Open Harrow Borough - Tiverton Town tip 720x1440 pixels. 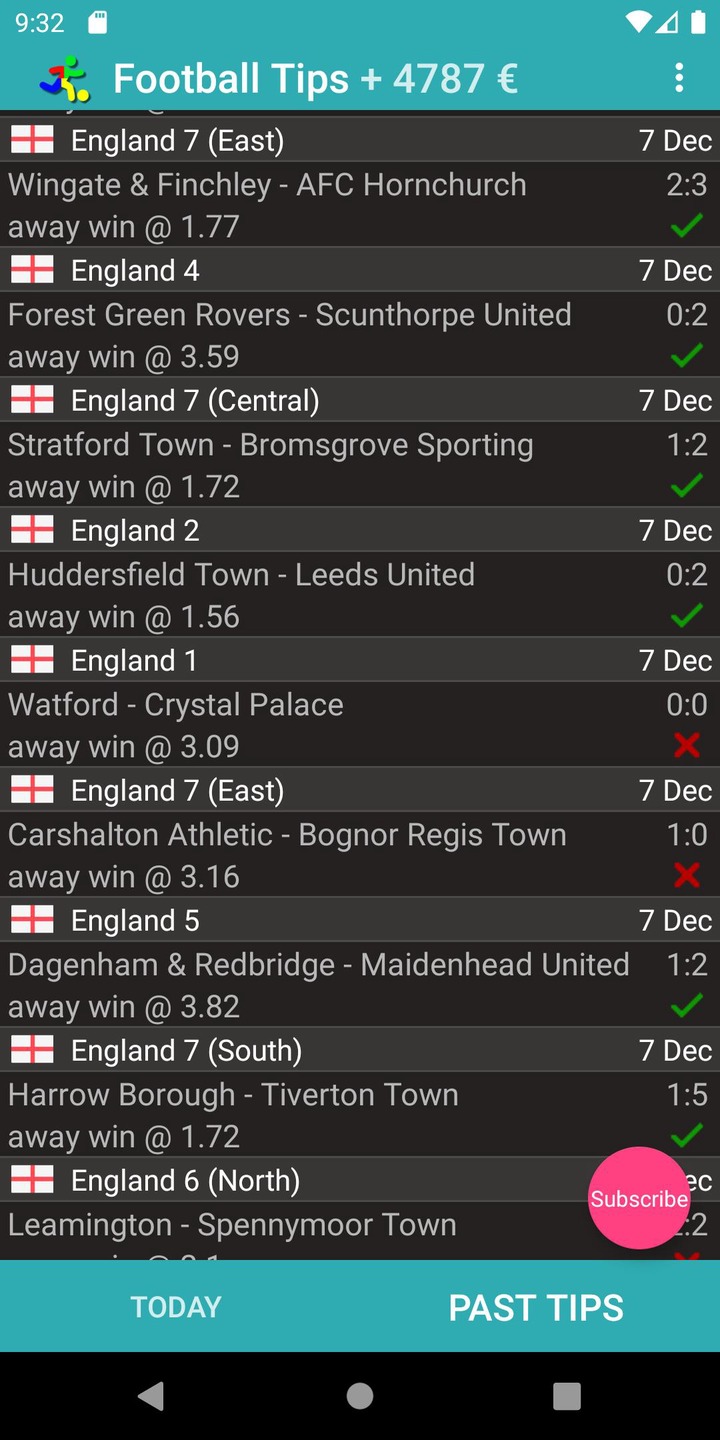(360, 1115)
